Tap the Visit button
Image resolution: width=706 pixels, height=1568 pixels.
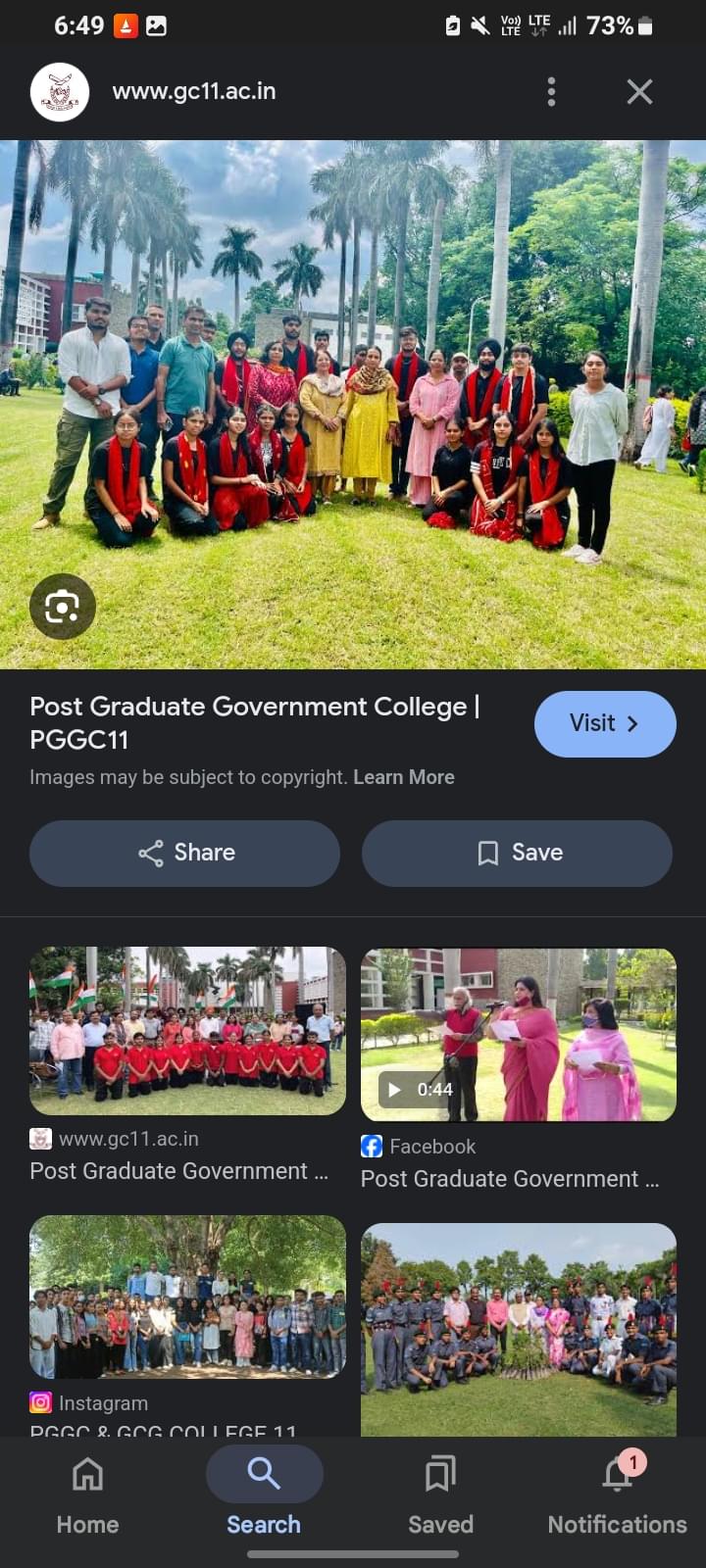click(605, 724)
